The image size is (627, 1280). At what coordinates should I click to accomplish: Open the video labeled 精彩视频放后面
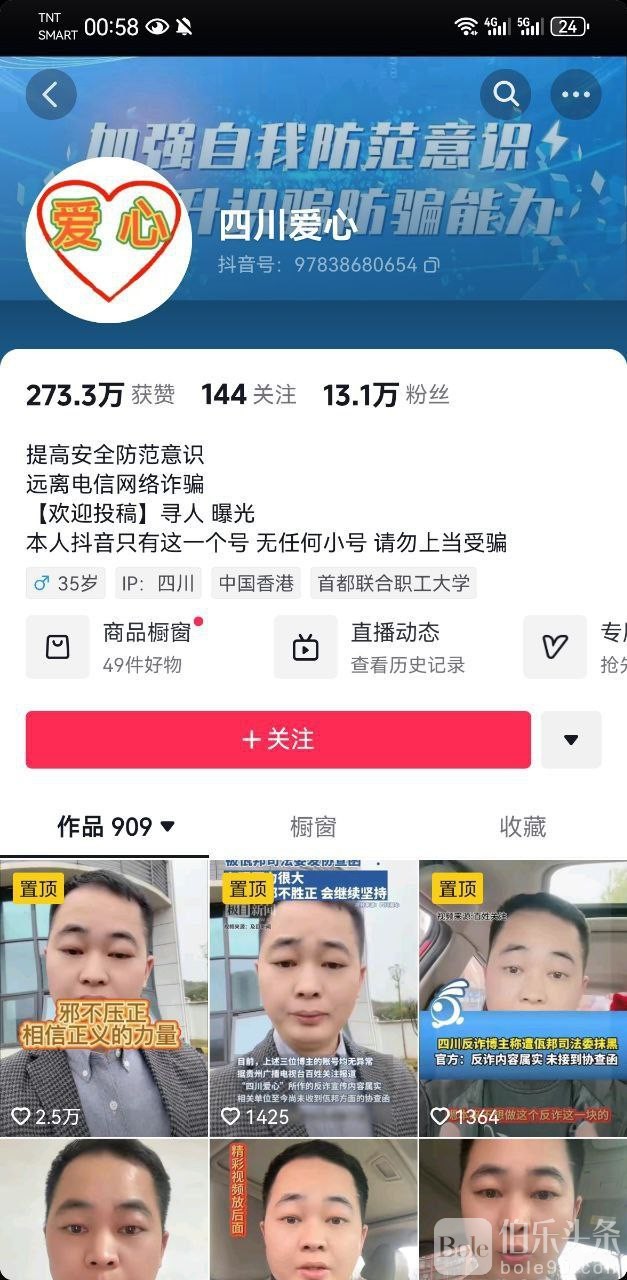(x=313, y=1210)
